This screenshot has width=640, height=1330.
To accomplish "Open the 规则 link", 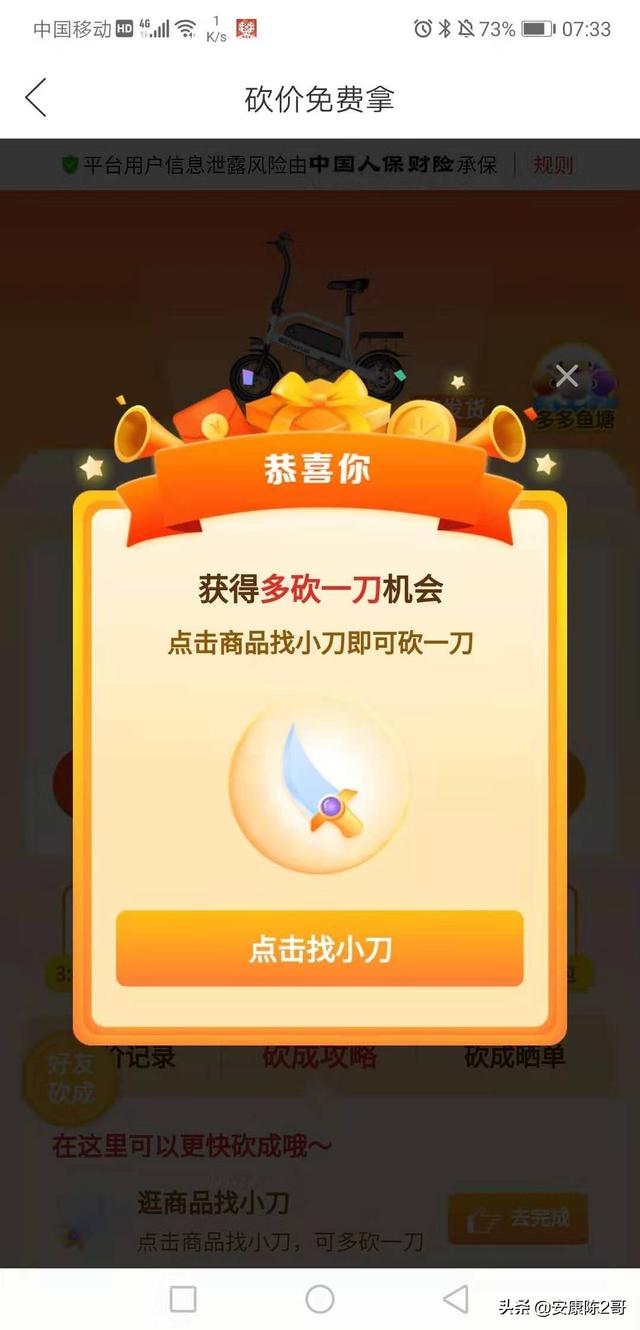I will point(553,165).
